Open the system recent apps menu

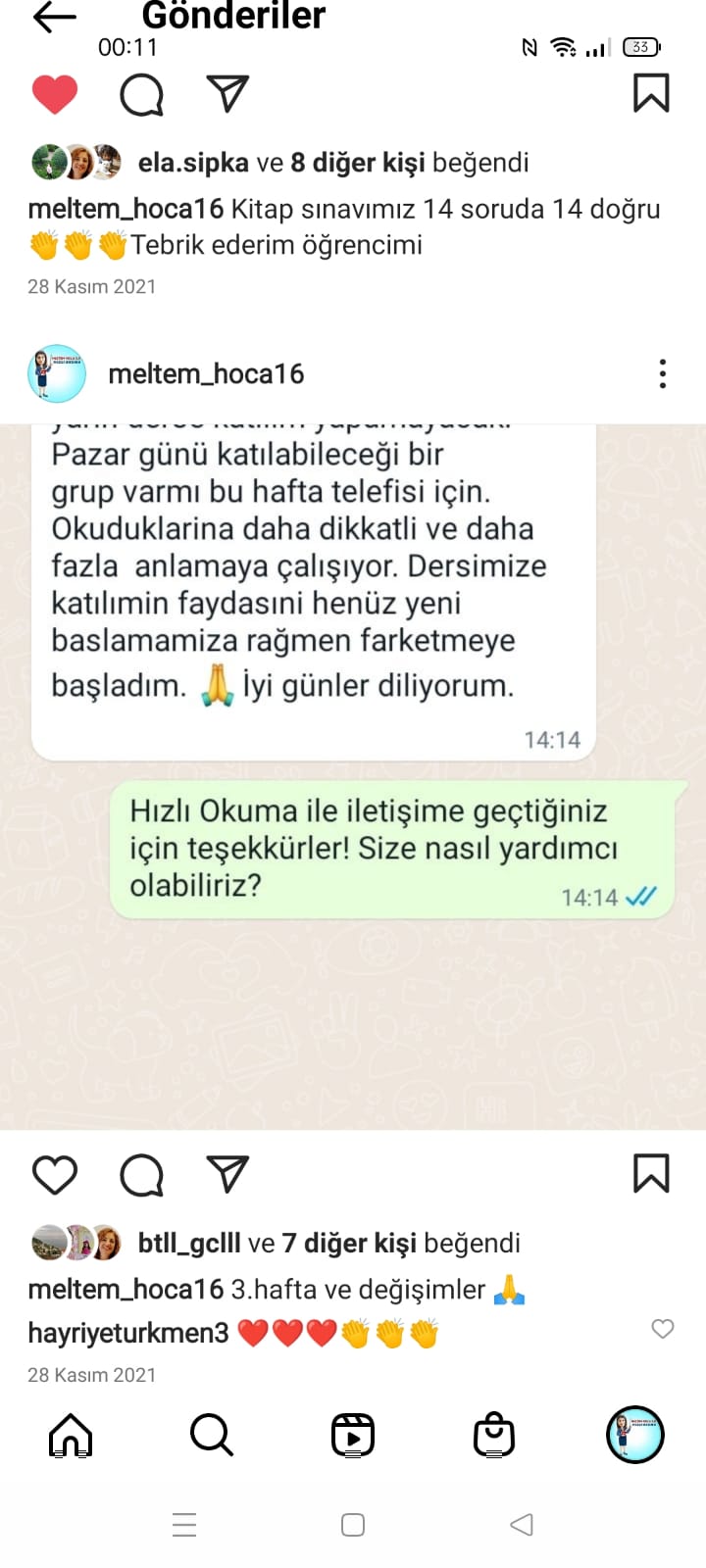184,1525
